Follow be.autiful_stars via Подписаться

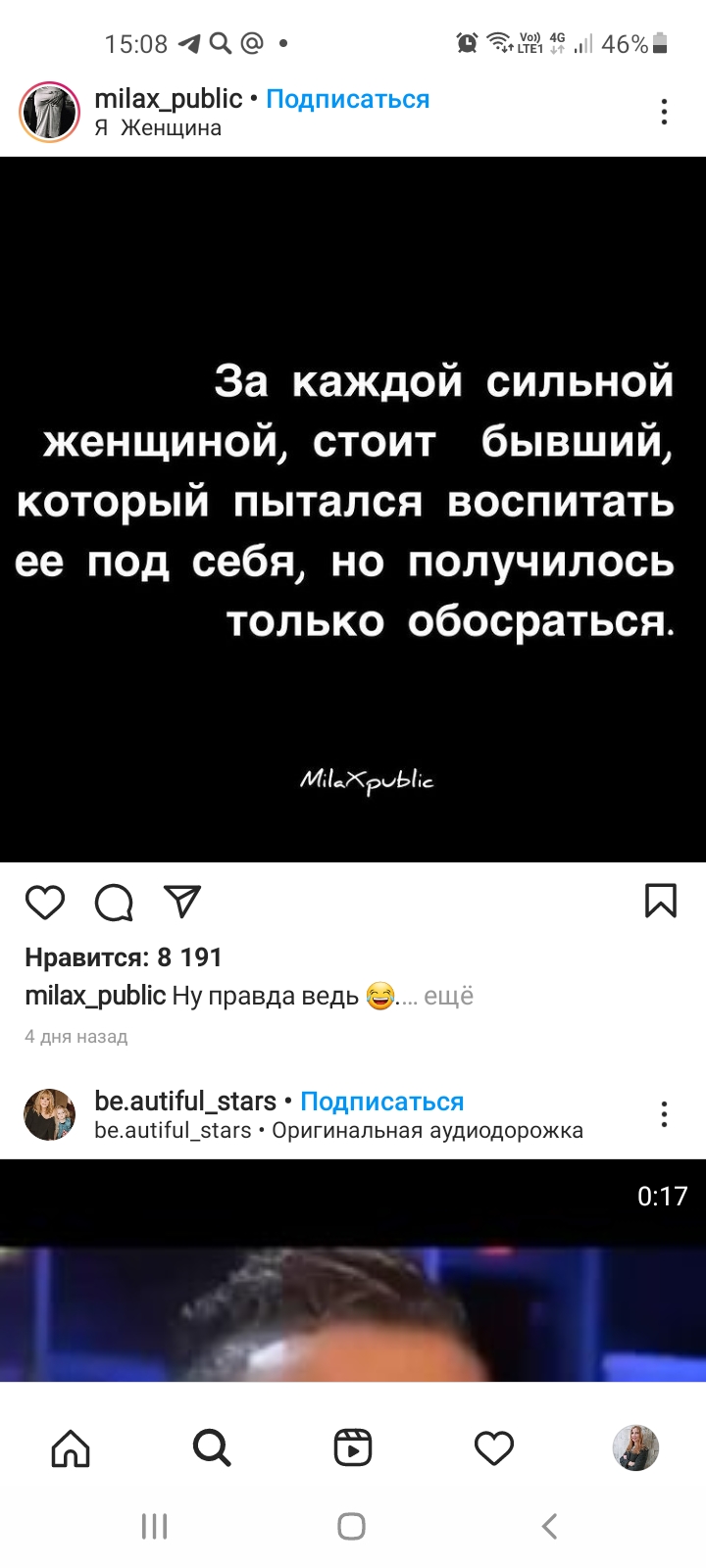point(382,1102)
